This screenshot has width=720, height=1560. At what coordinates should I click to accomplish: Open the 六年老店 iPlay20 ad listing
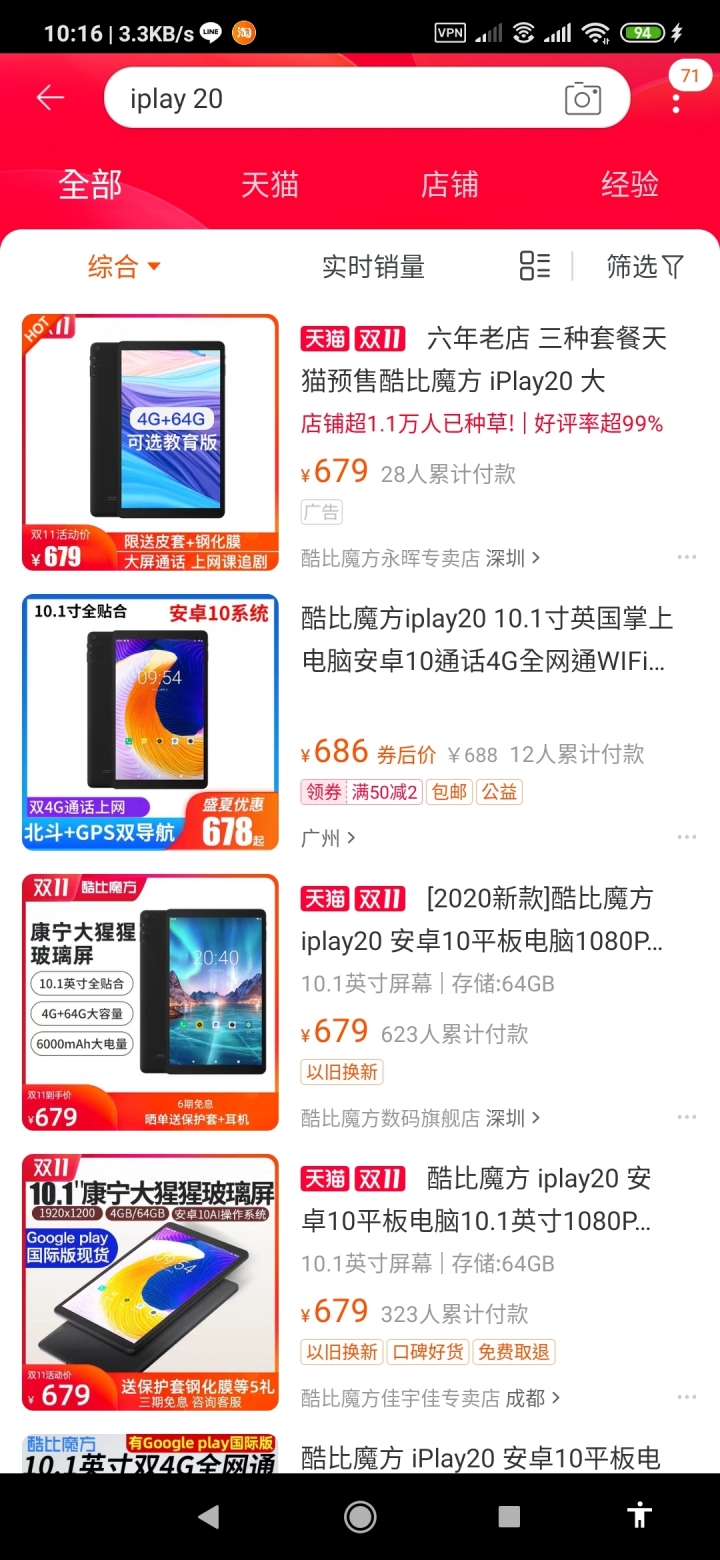click(x=484, y=360)
